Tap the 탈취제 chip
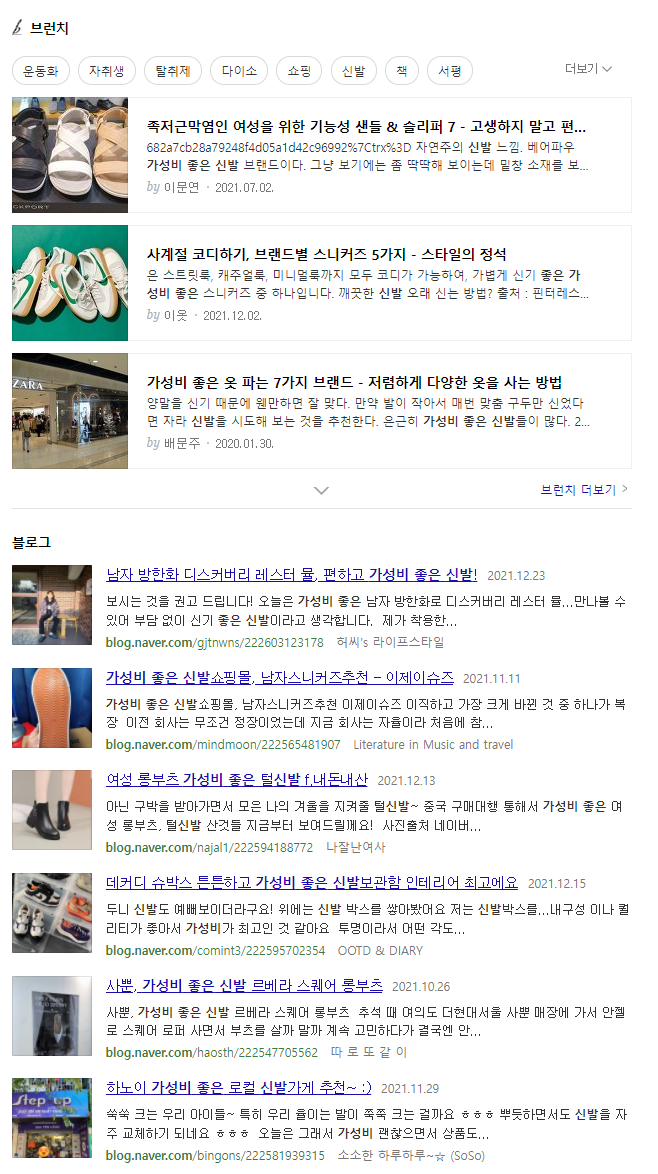658x1174 pixels. tap(173, 71)
